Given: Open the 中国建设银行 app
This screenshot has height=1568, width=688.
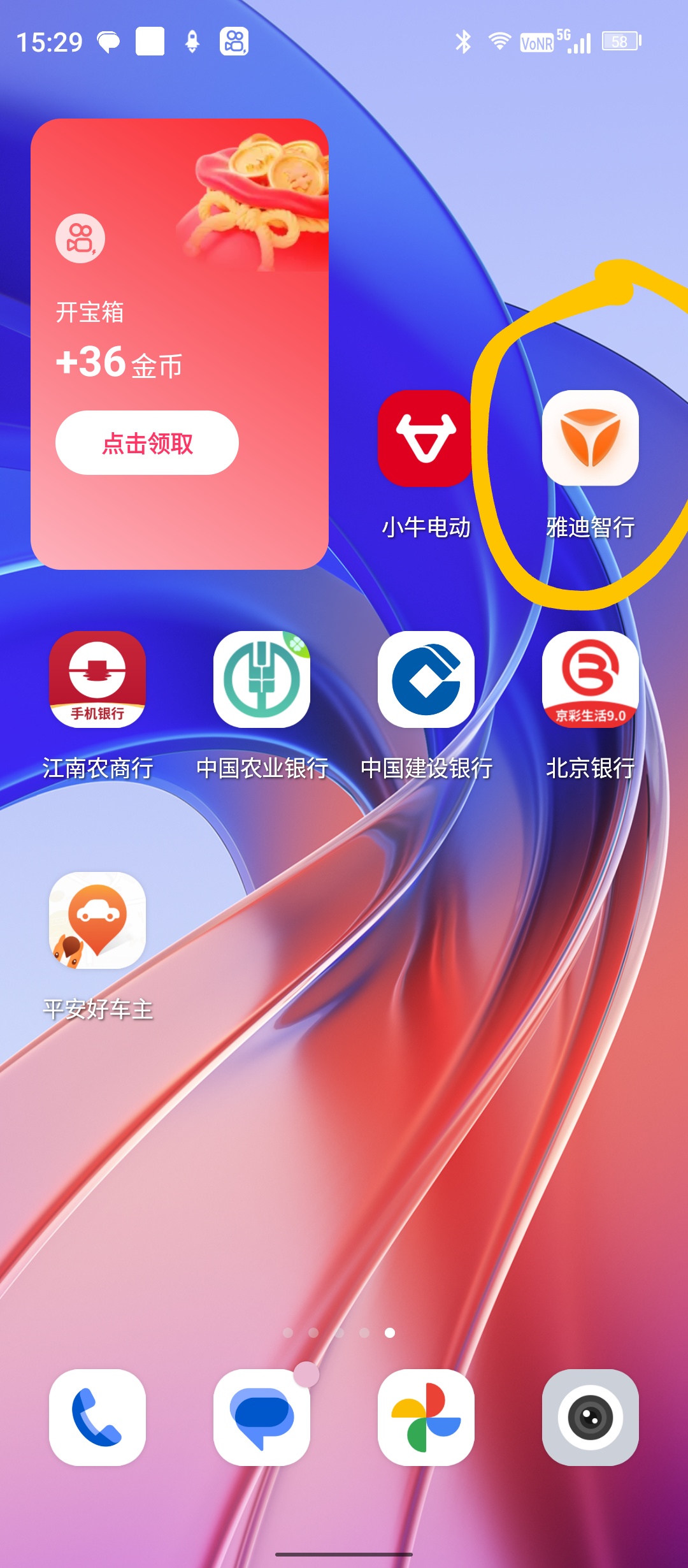Looking at the screenshot, I should pyautogui.click(x=426, y=679).
